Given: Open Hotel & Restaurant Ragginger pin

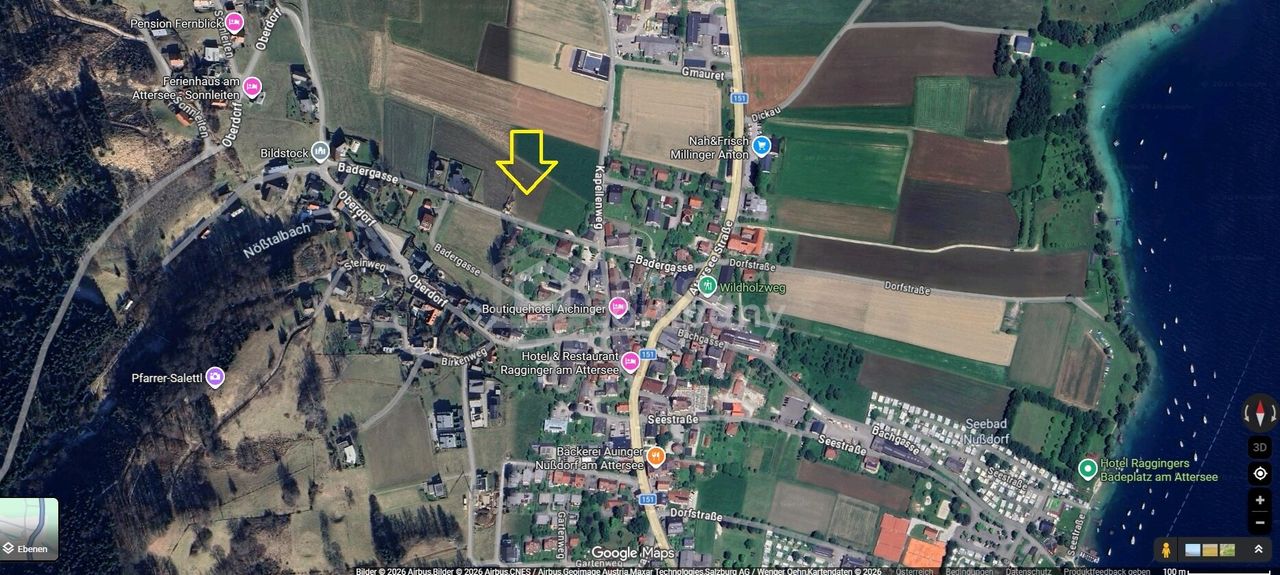Looking at the screenshot, I should pos(630,362).
